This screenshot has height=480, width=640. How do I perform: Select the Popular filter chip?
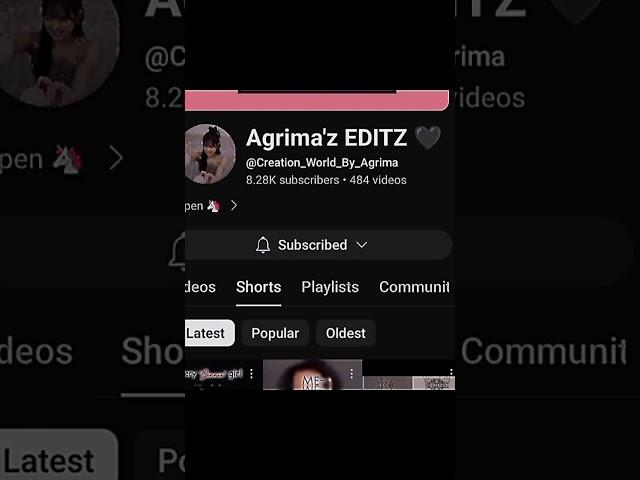[275, 333]
